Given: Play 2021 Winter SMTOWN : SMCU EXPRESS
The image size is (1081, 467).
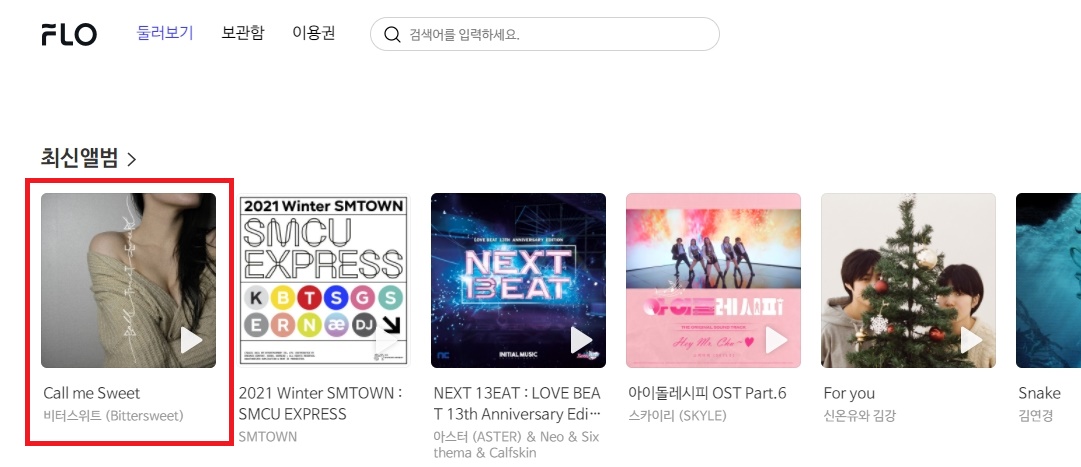Looking at the screenshot, I should [386, 340].
